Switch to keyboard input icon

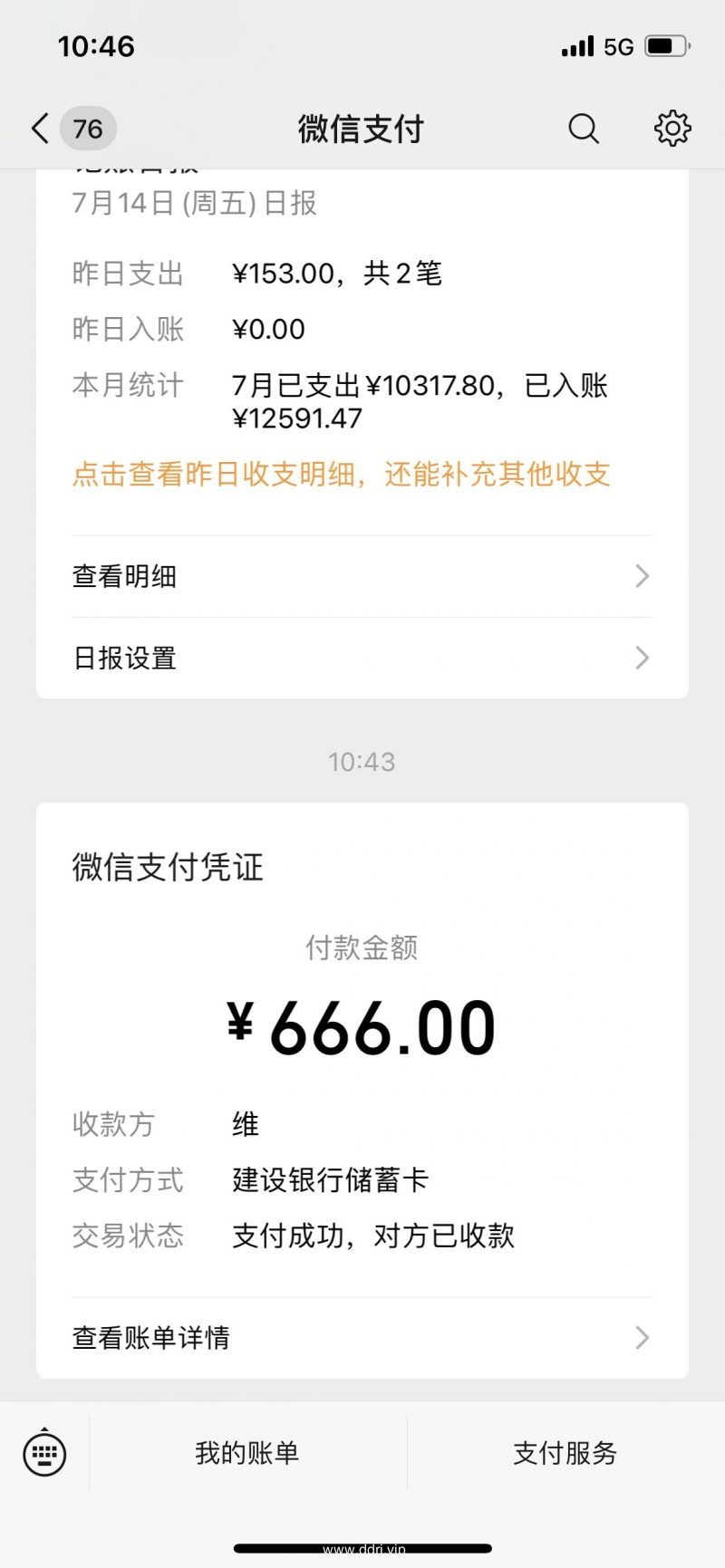click(44, 1452)
